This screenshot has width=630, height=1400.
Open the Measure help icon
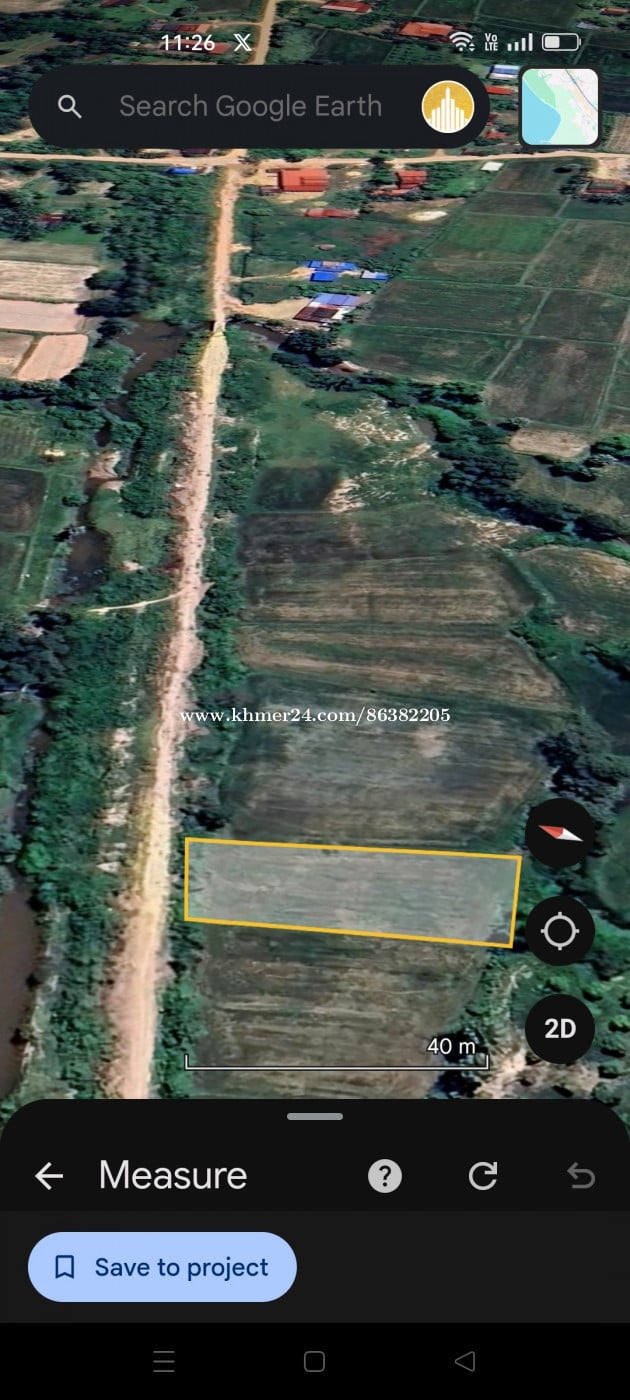[385, 1176]
